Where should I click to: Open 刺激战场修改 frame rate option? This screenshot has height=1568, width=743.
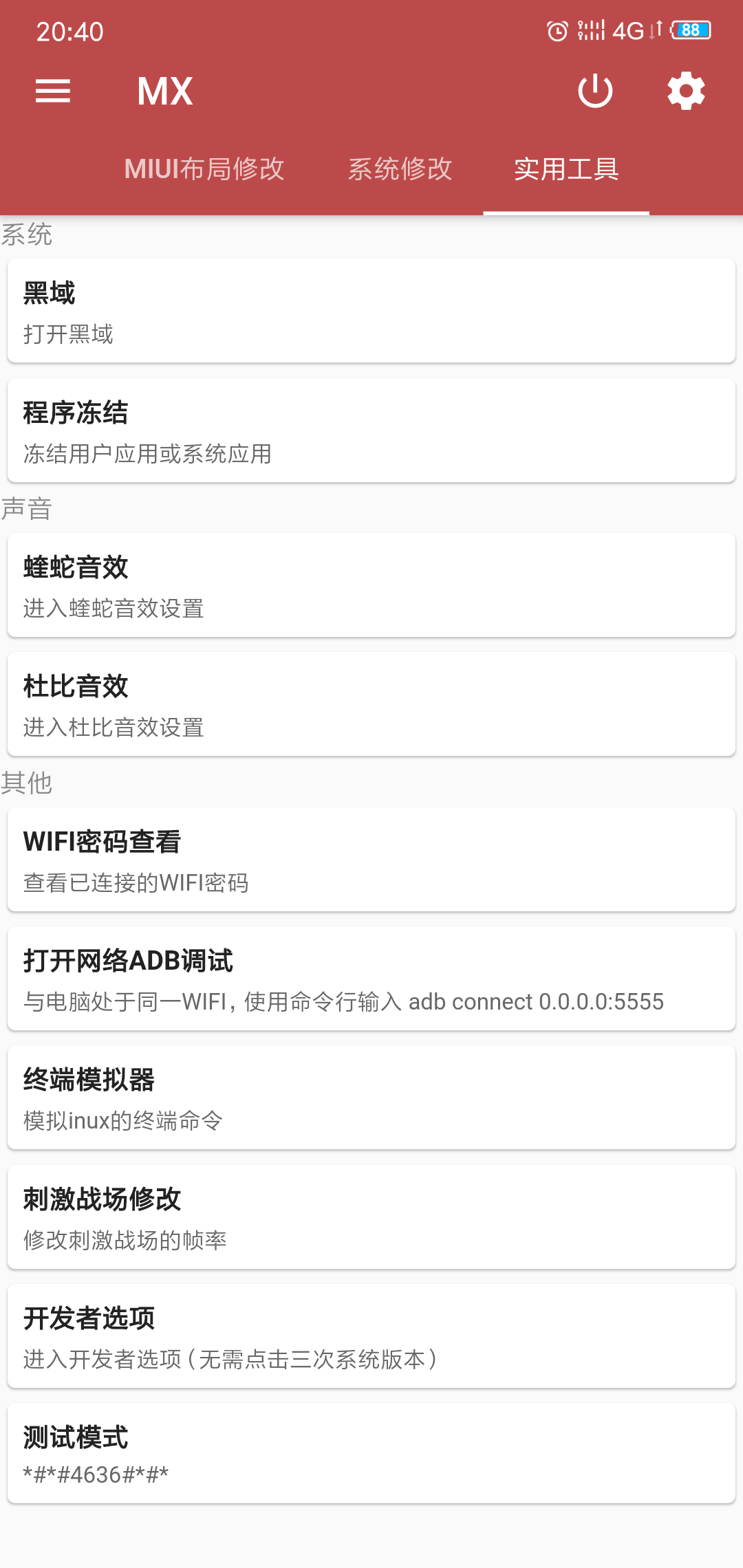pyautogui.click(x=371, y=1217)
